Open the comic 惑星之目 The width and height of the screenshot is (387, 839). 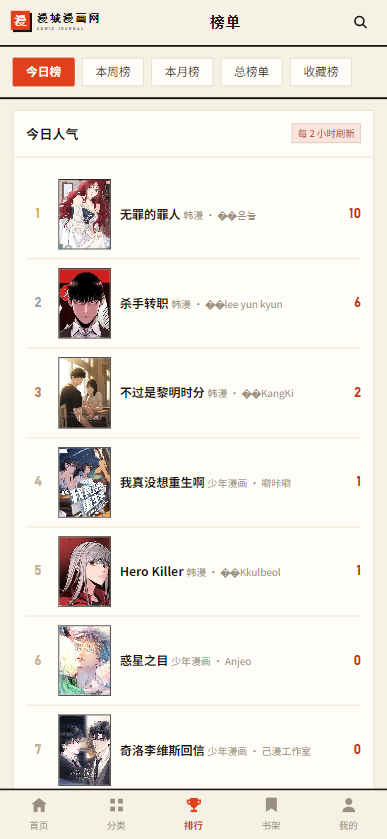pos(193,661)
